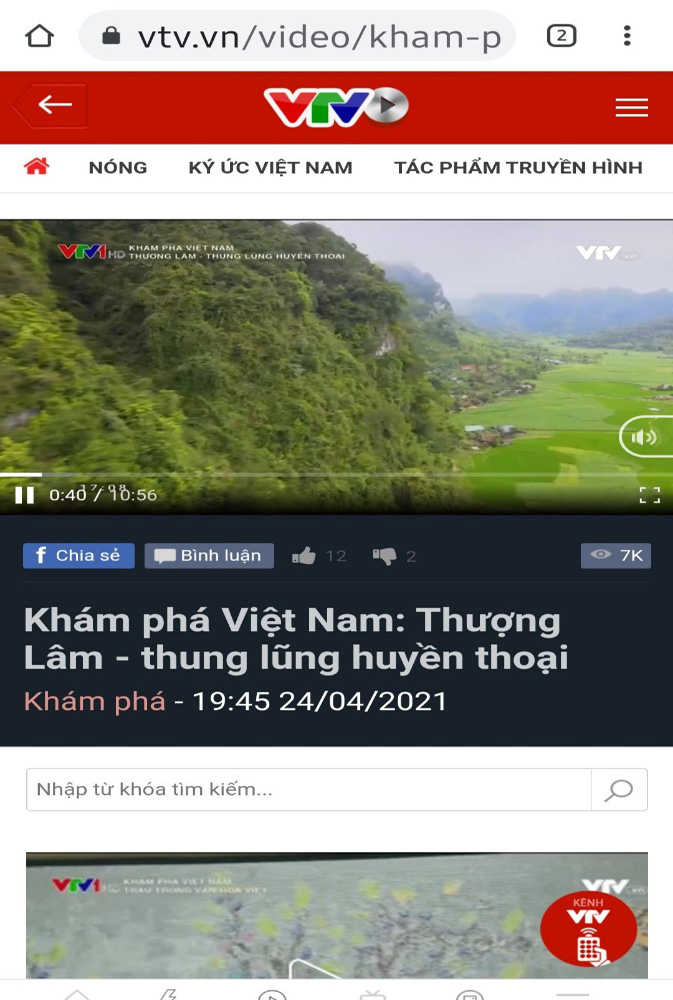This screenshot has height=1000, width=673.
Task: Go to the VTV home icon tab
Action: click(x=37, y=167)
